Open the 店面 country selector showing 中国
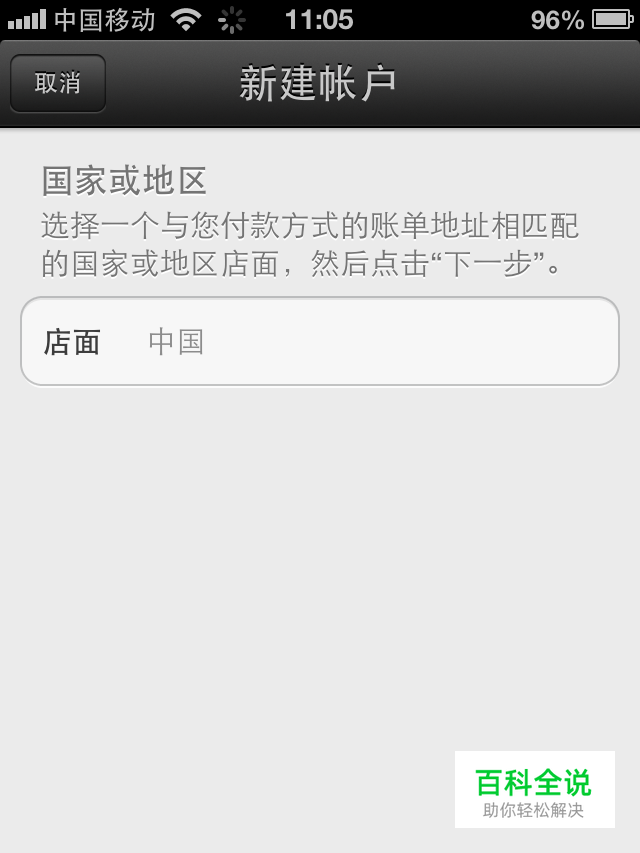This screenshot has height=853, width=640. pyautogui.click(x=319, y=342)
